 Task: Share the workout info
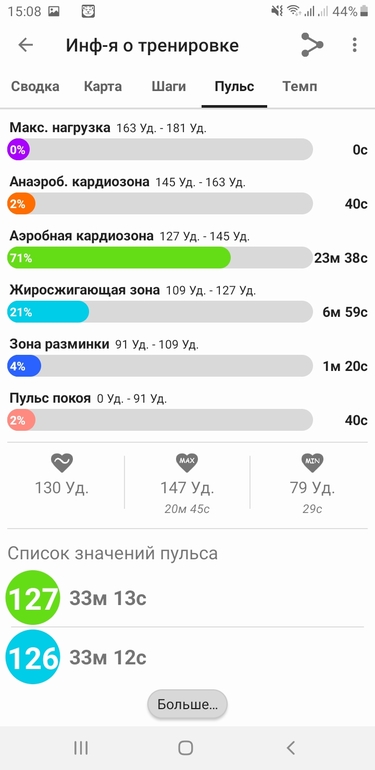(312, 45)
